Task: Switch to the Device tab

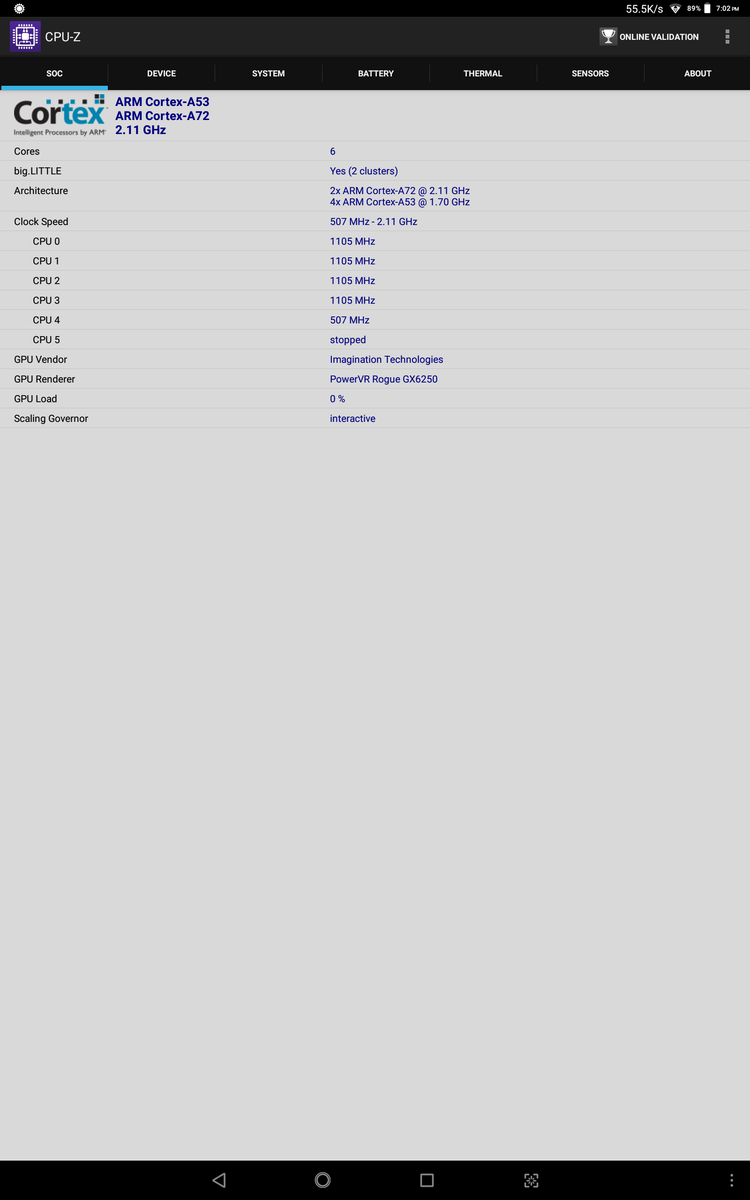Action: tap(161, 73)
